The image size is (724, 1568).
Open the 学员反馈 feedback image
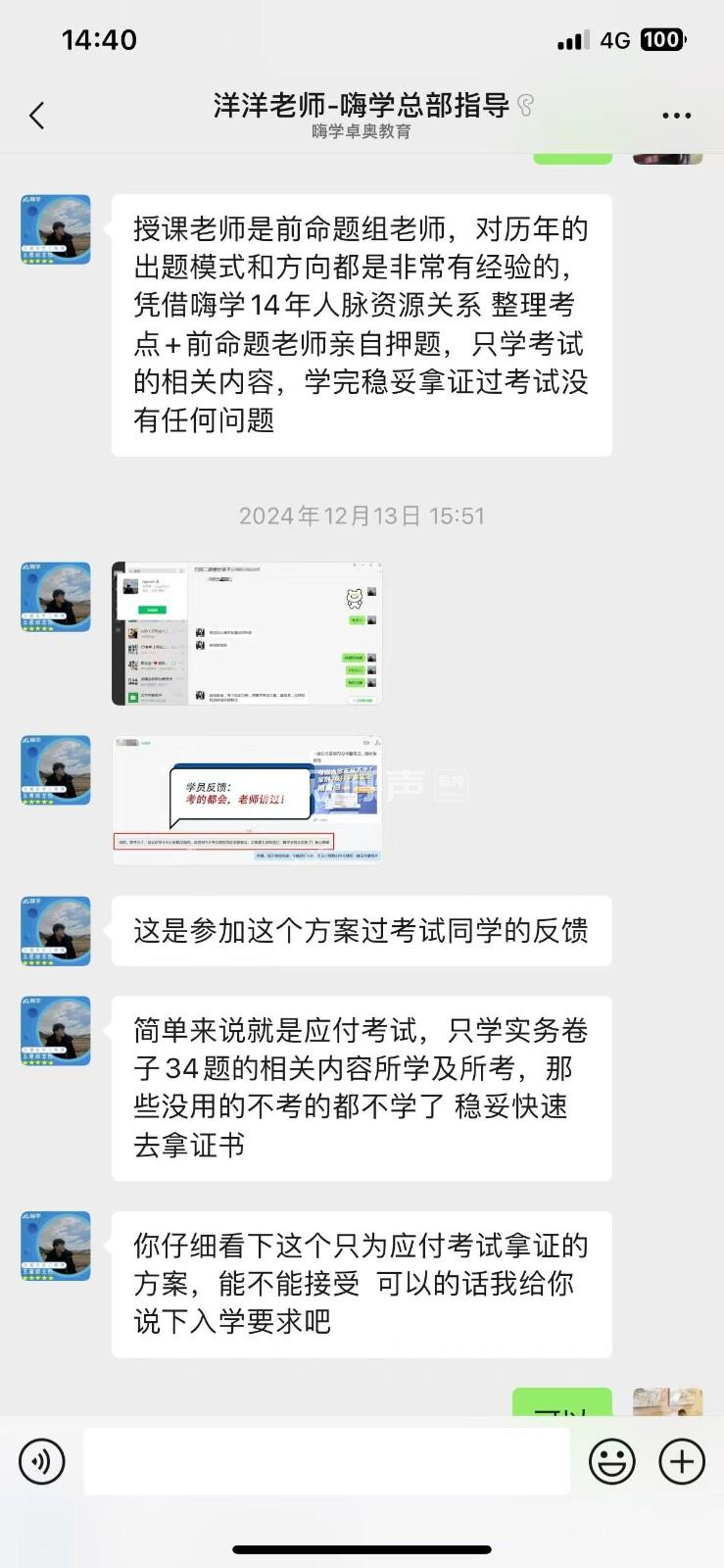pyautogui.click(x=247, y=800)
